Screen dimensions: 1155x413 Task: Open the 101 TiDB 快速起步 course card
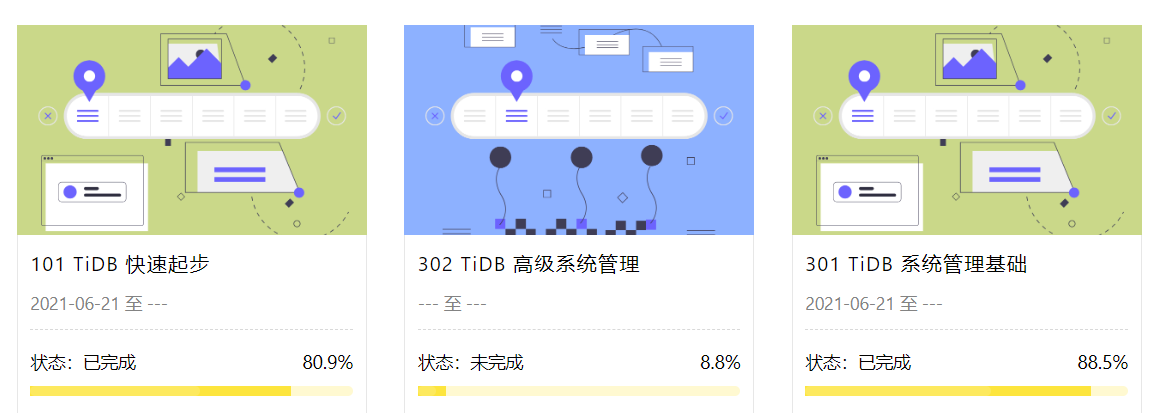tap(120, 264)
